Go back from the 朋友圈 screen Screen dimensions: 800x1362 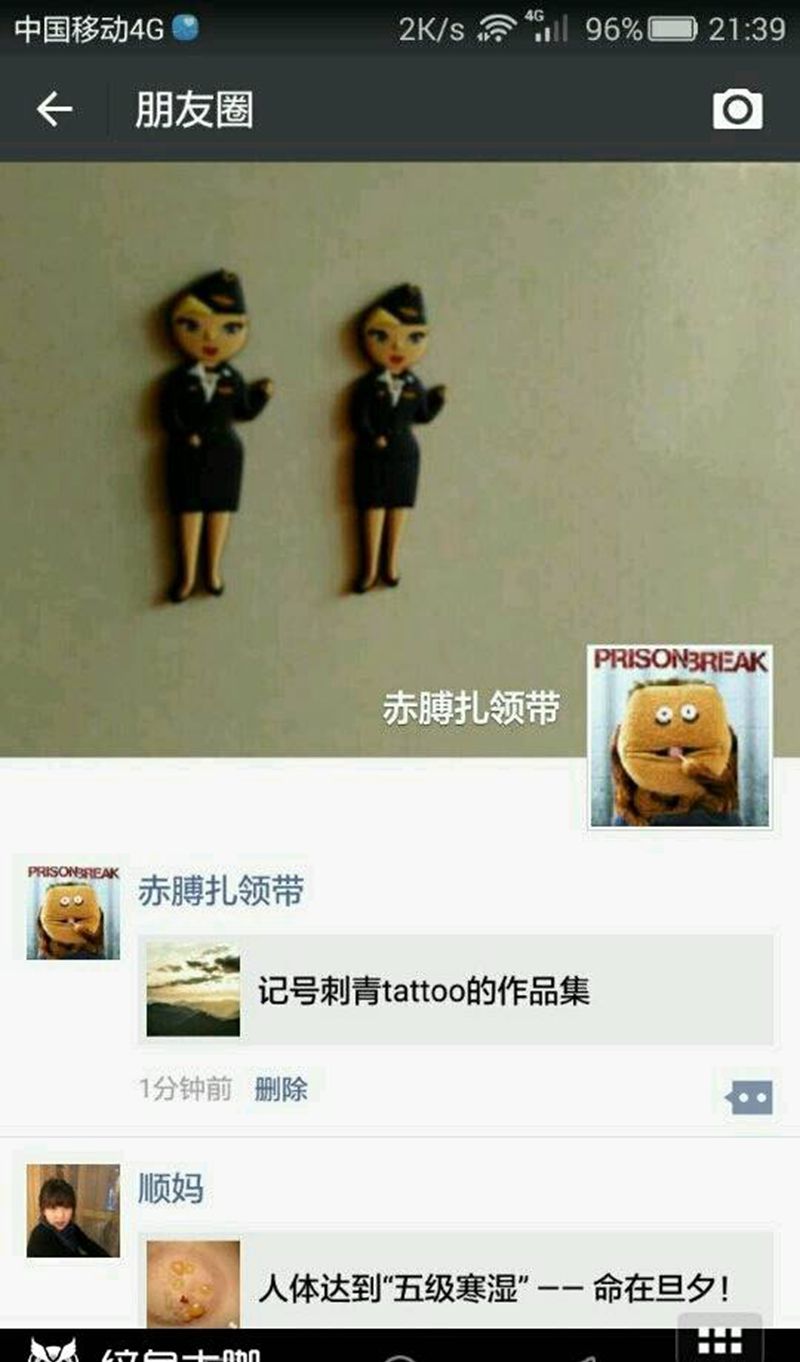point(54,109)
